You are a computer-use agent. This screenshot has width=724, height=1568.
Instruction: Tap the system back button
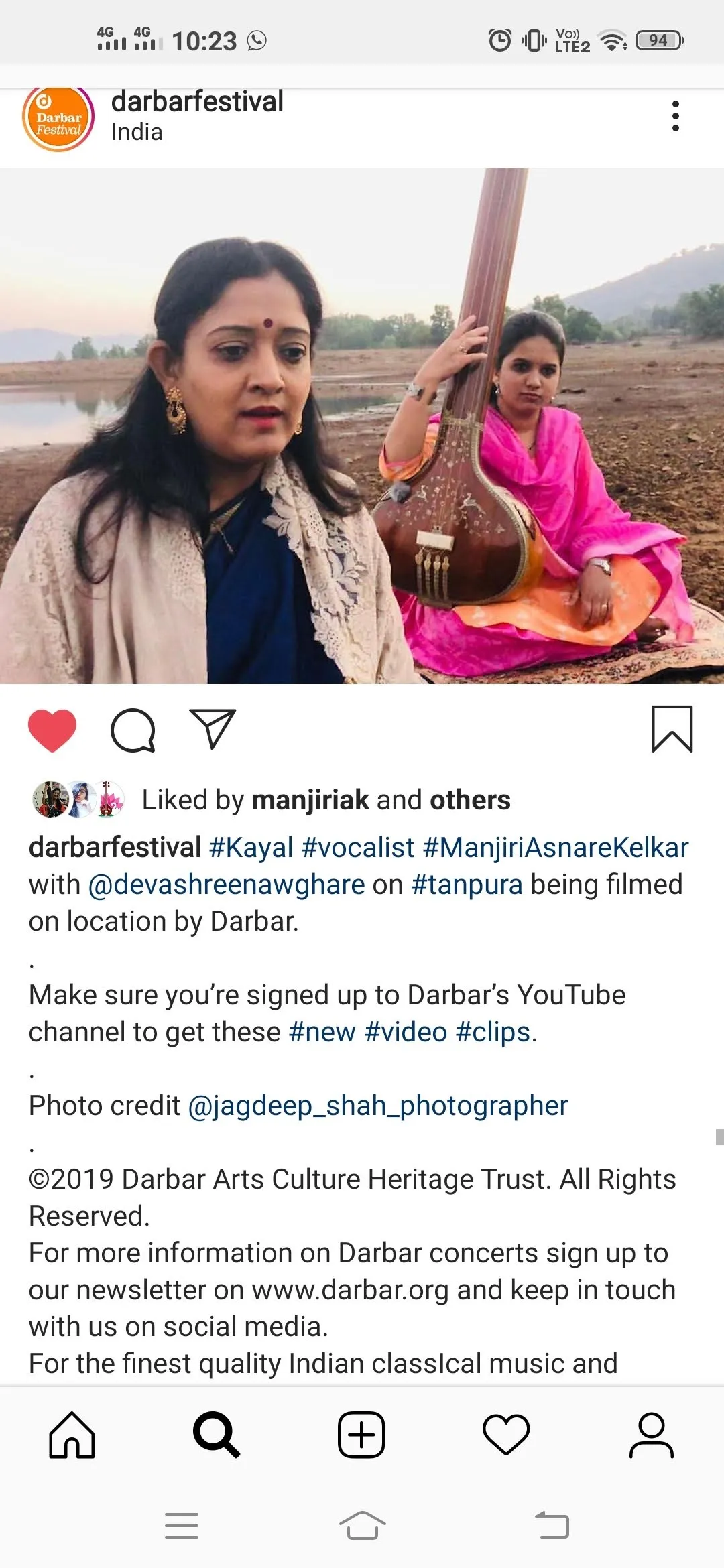pos(552,1526)
